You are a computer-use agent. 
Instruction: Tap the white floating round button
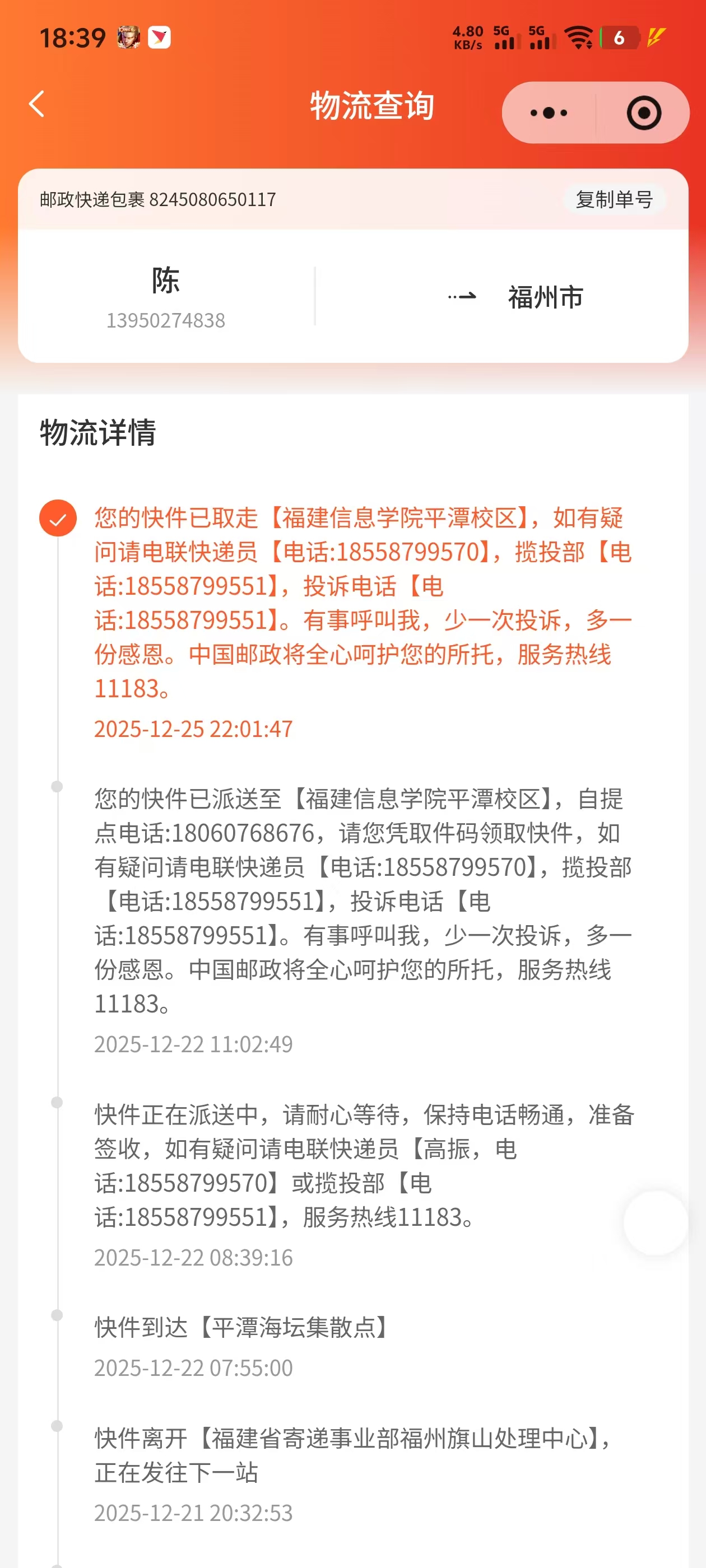coord(656,1222)
